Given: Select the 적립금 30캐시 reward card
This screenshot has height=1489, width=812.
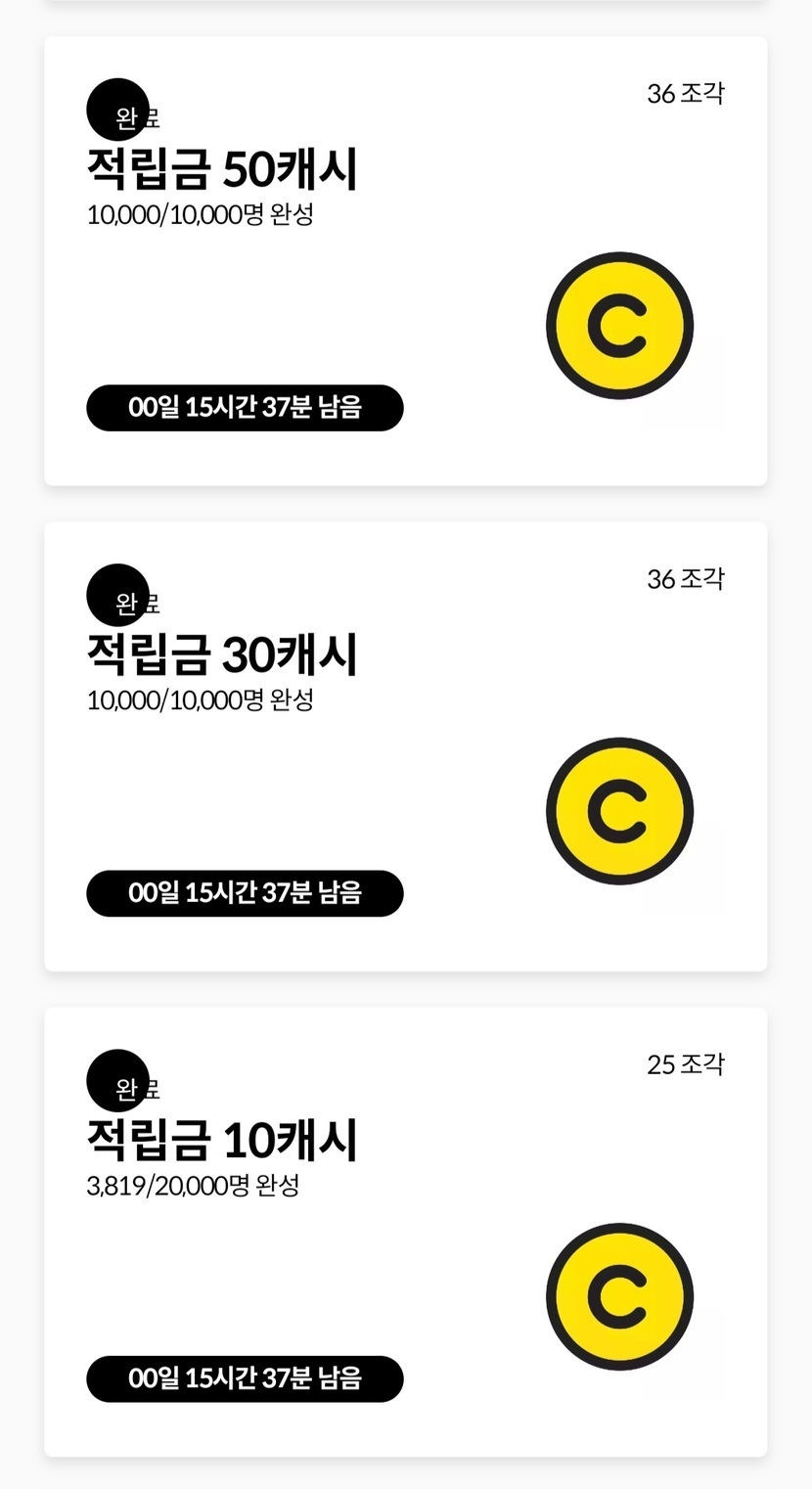Looking at the screenshot, I should click(405, 746).
